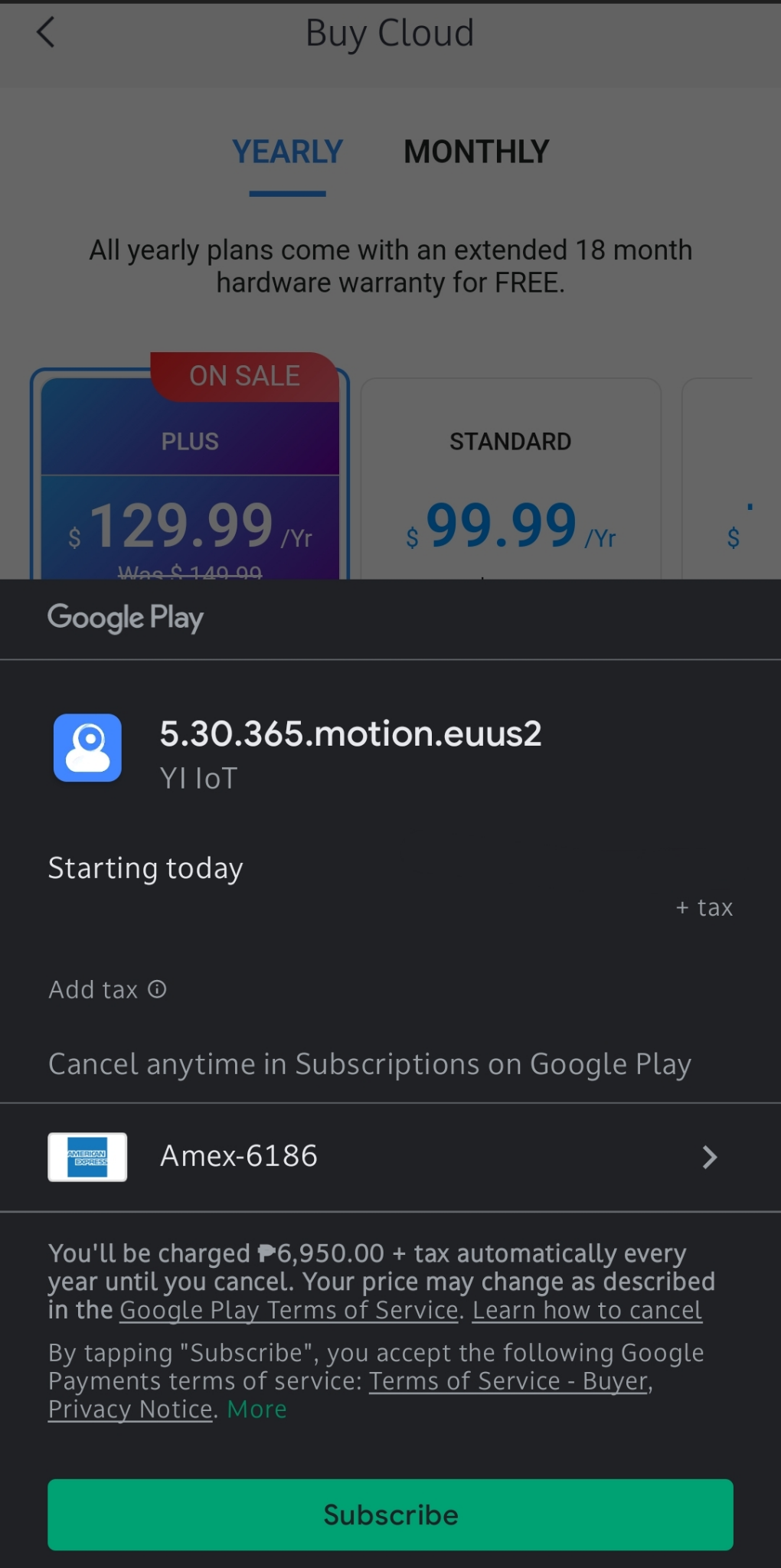Open the Learn how to cancel link
The width and height of the screenshot is (781, 1568).
pos(587,1310)
